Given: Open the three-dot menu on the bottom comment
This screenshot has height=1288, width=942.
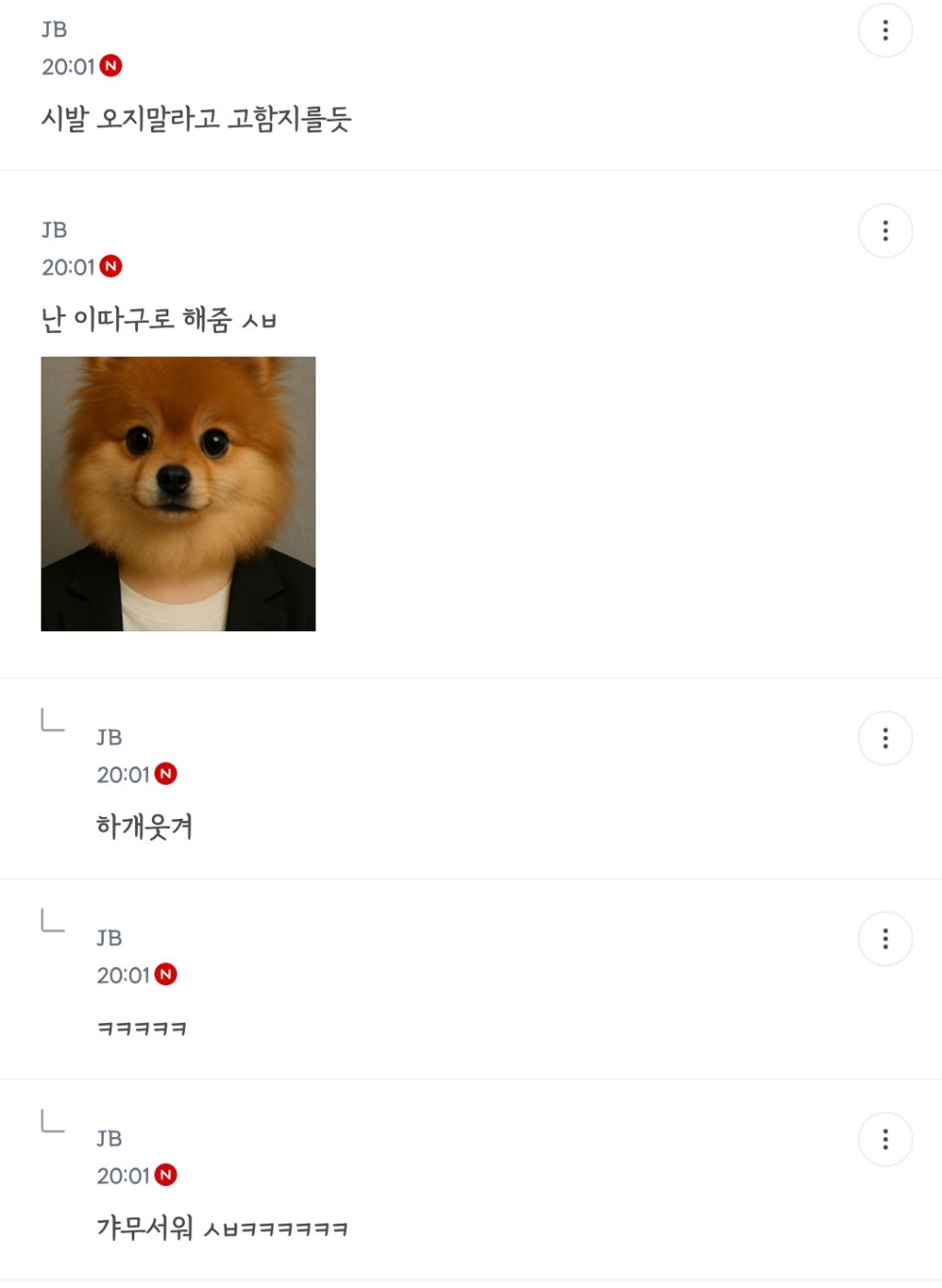Looking at the screenshot, I should point(885,1140).
